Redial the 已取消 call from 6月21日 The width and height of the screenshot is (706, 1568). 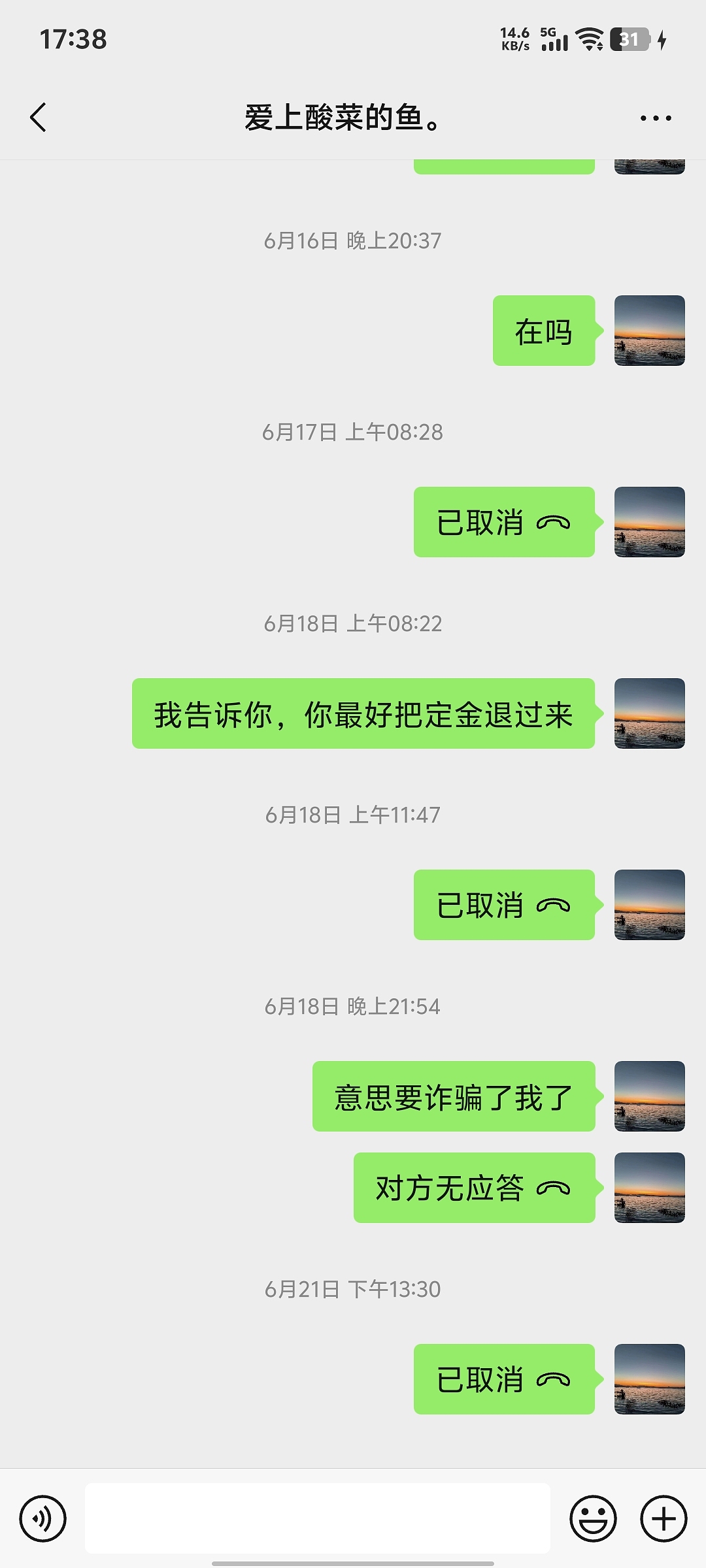pos(504,1380)
